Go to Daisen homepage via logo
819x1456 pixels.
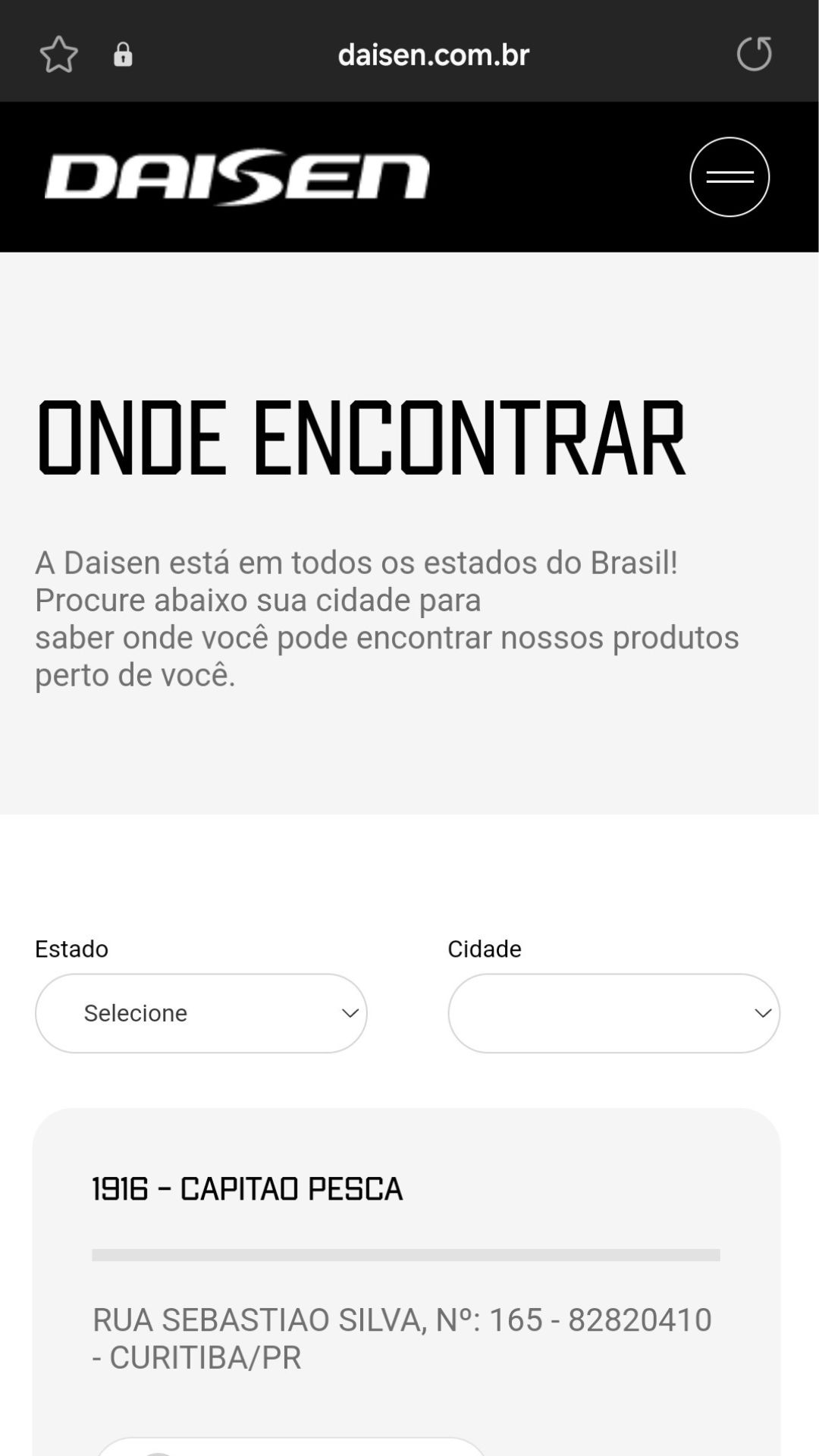click(x=237, y=177)
